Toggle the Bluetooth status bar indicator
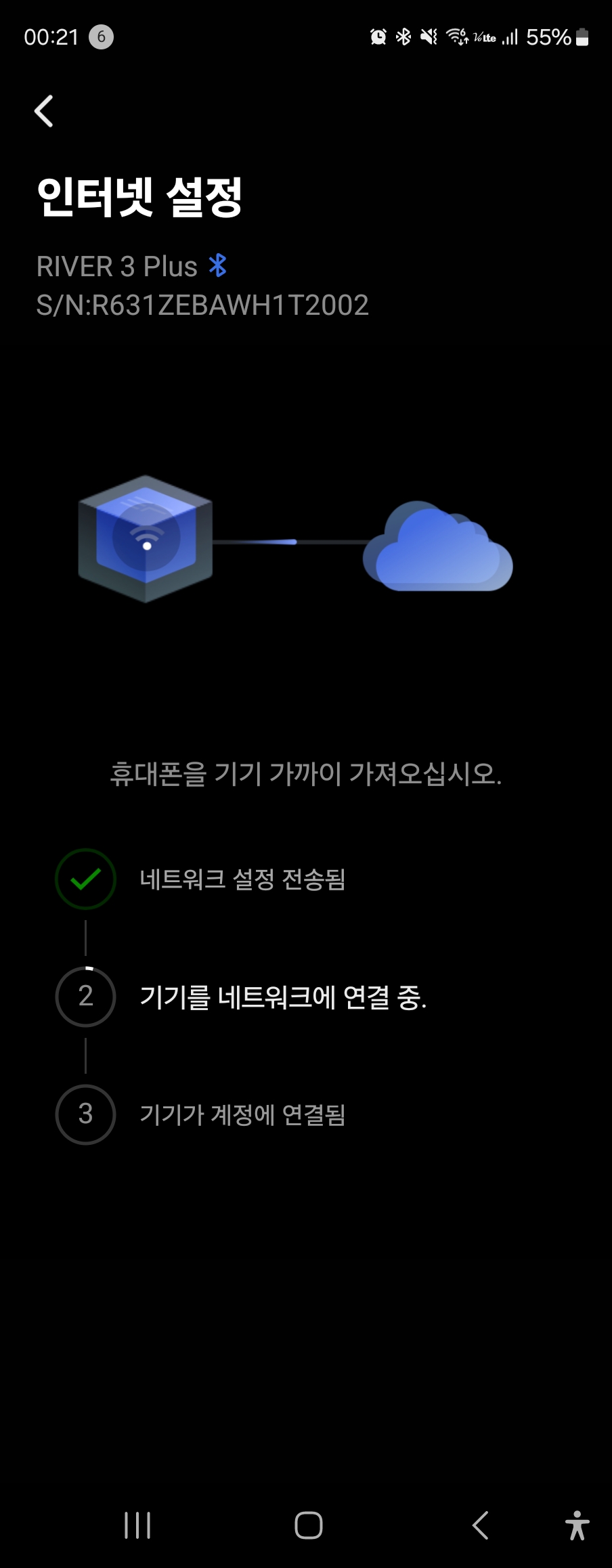Screen dimensions: 612x1568 click(402, 37)
